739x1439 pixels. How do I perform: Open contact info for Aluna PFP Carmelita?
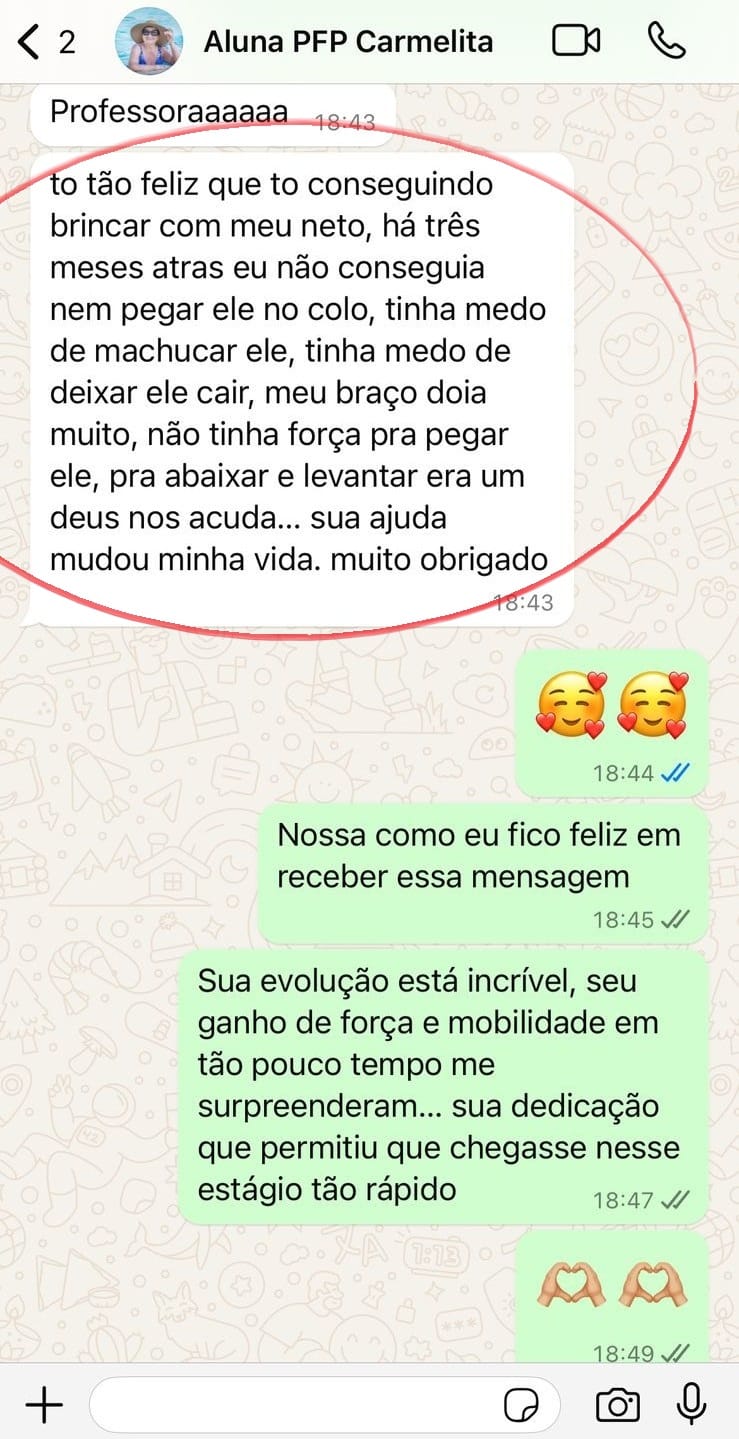point(348,42)
